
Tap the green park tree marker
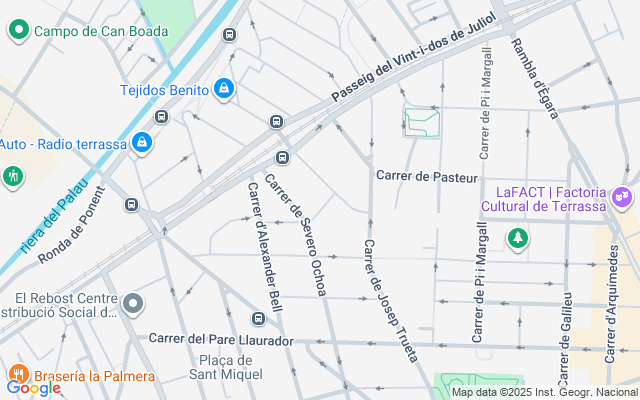tap(517, 238)
